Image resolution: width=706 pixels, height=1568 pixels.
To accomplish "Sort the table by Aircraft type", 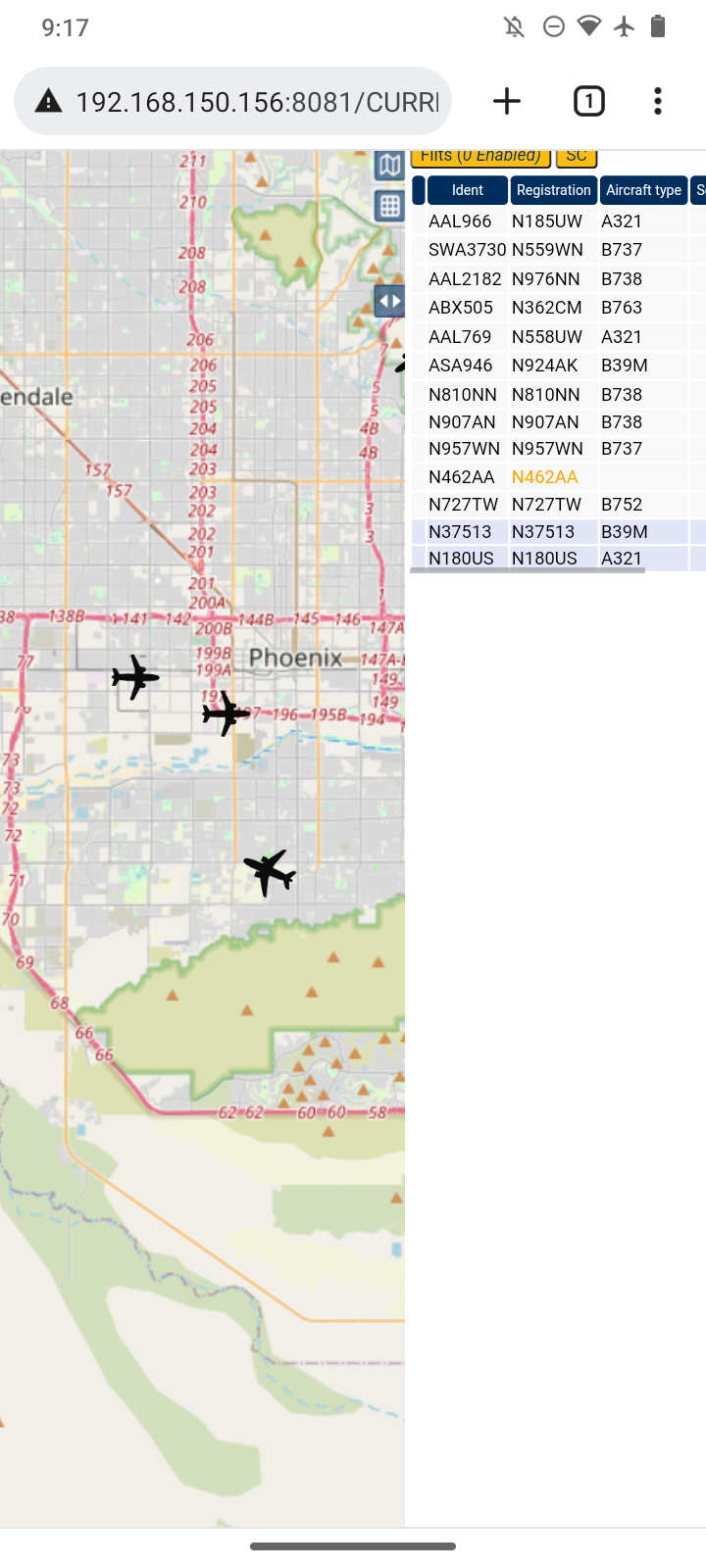I will tap(643, 190).
